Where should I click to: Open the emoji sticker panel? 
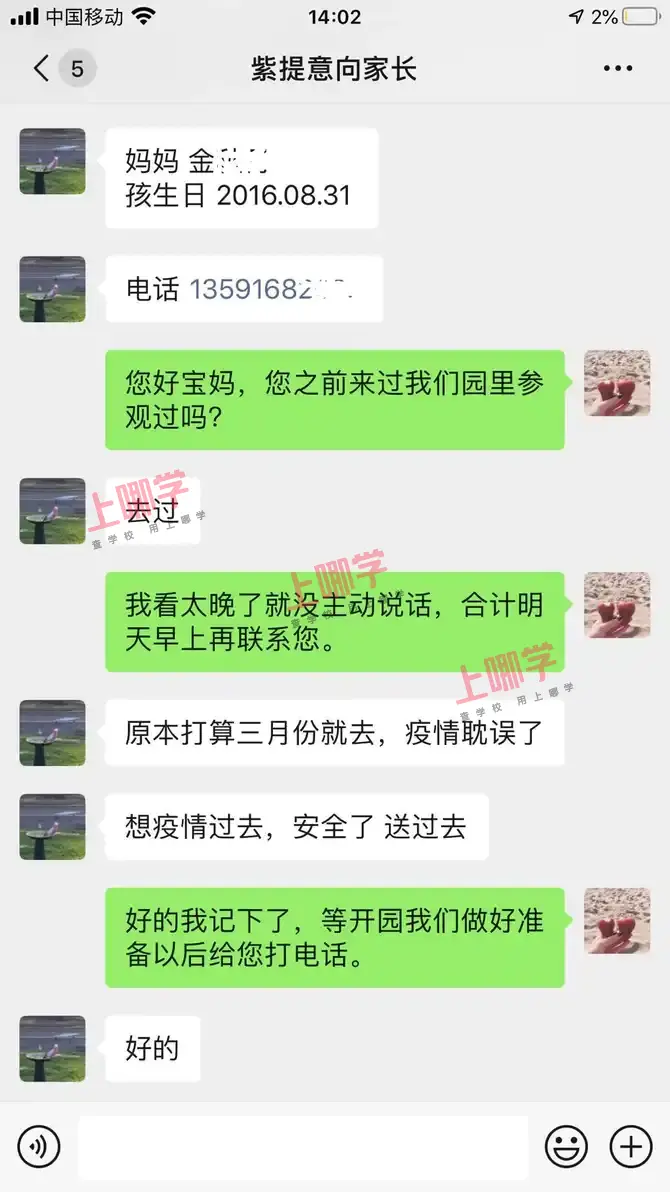pos(566,1146)
